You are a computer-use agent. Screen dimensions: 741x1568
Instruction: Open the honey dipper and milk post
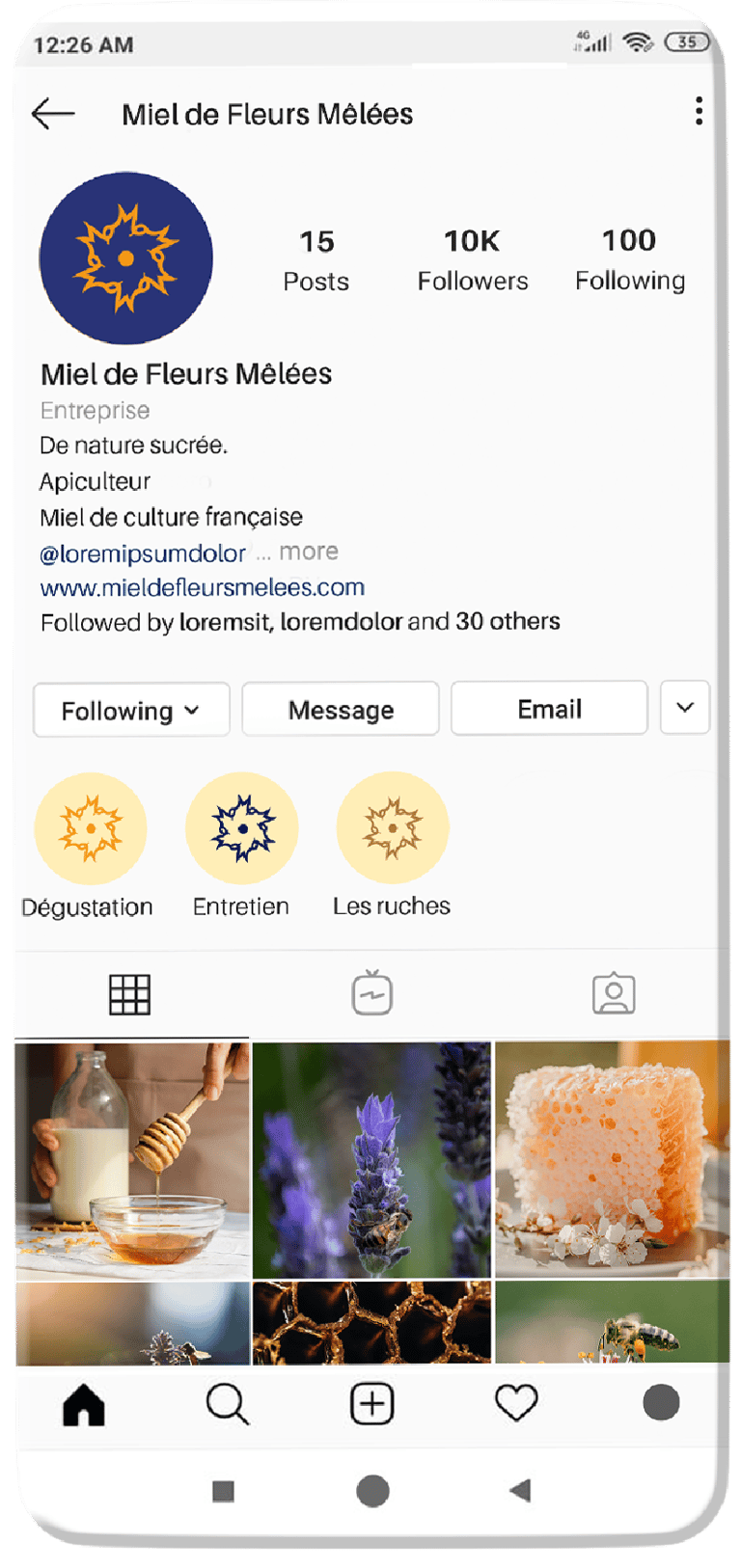click(132, 1160)
